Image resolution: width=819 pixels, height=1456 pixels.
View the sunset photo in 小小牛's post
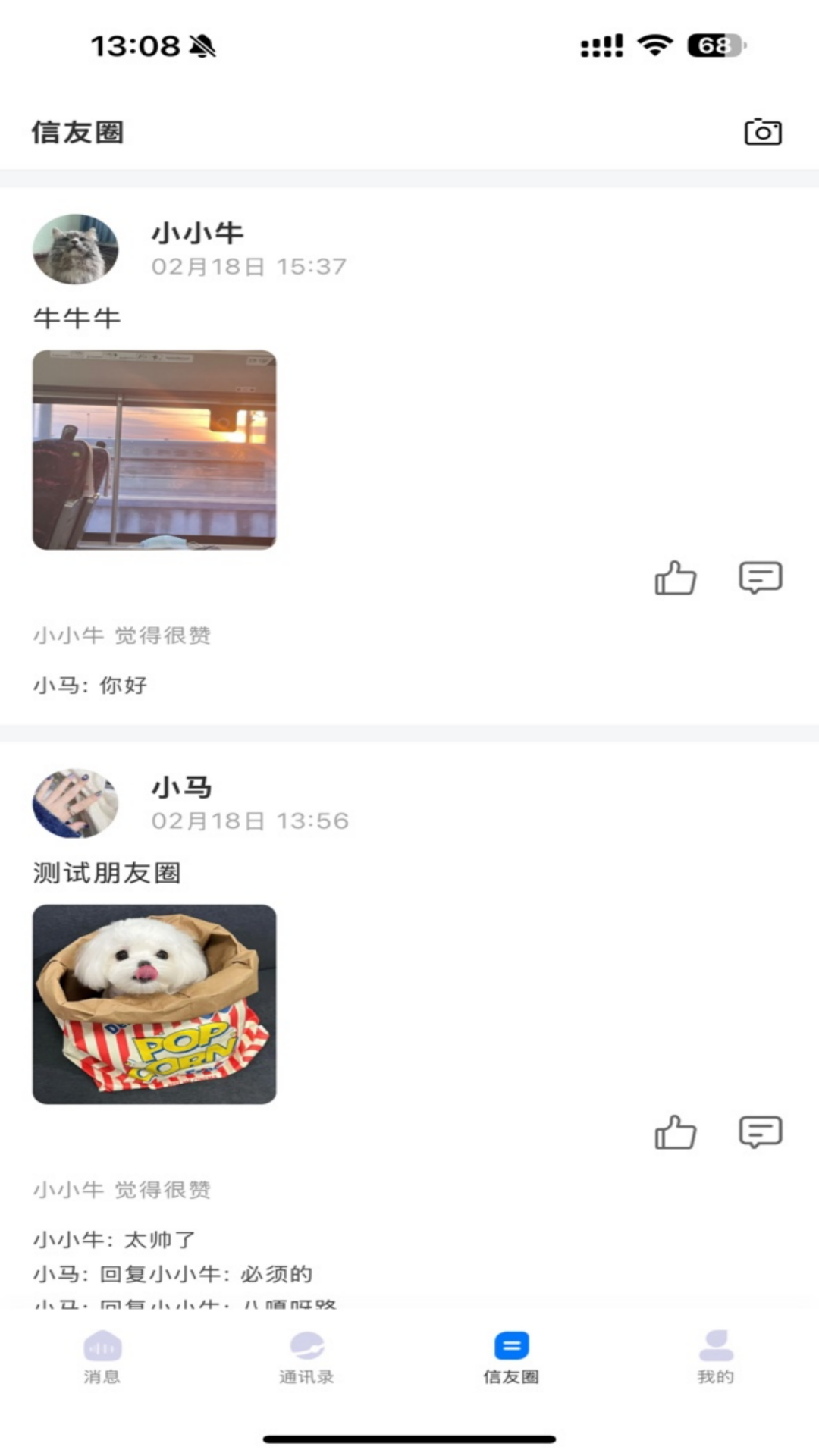point(154,447)
